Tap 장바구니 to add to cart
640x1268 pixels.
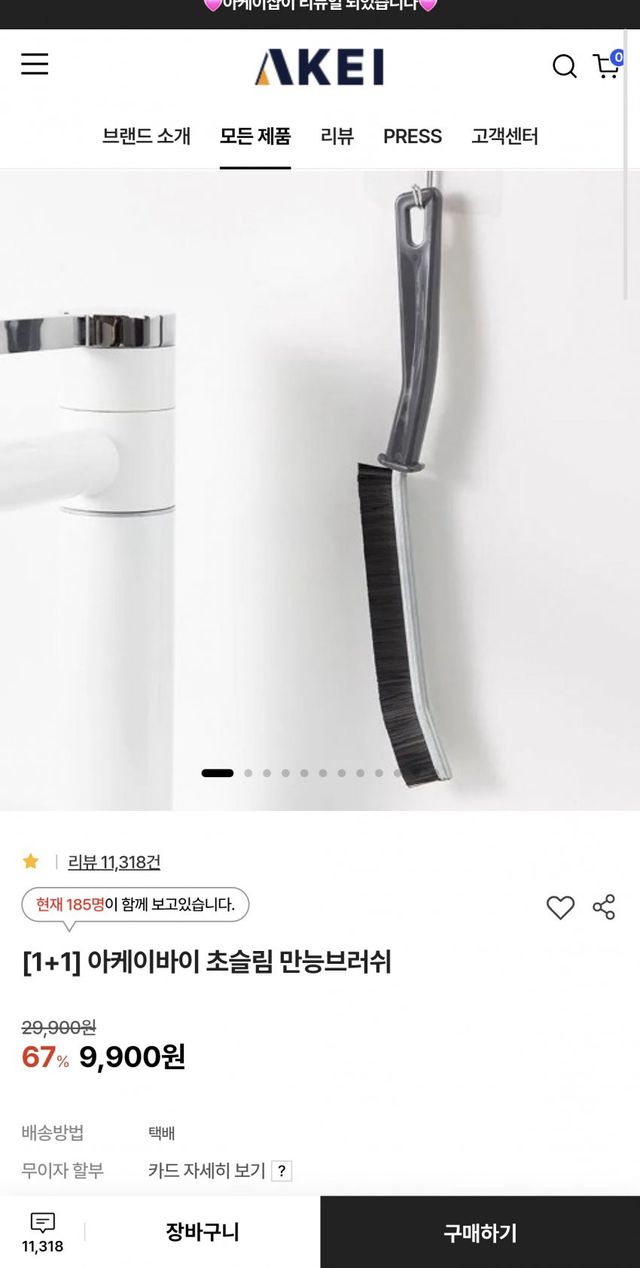tap(202, 1232)
